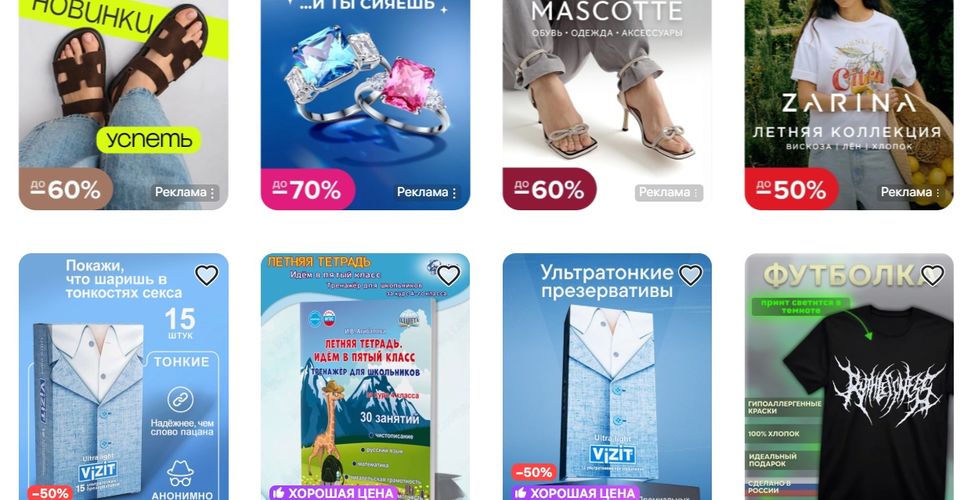Favorite the black glow-print T-shirt
This screenshot has width=960, height=500.
932,275
